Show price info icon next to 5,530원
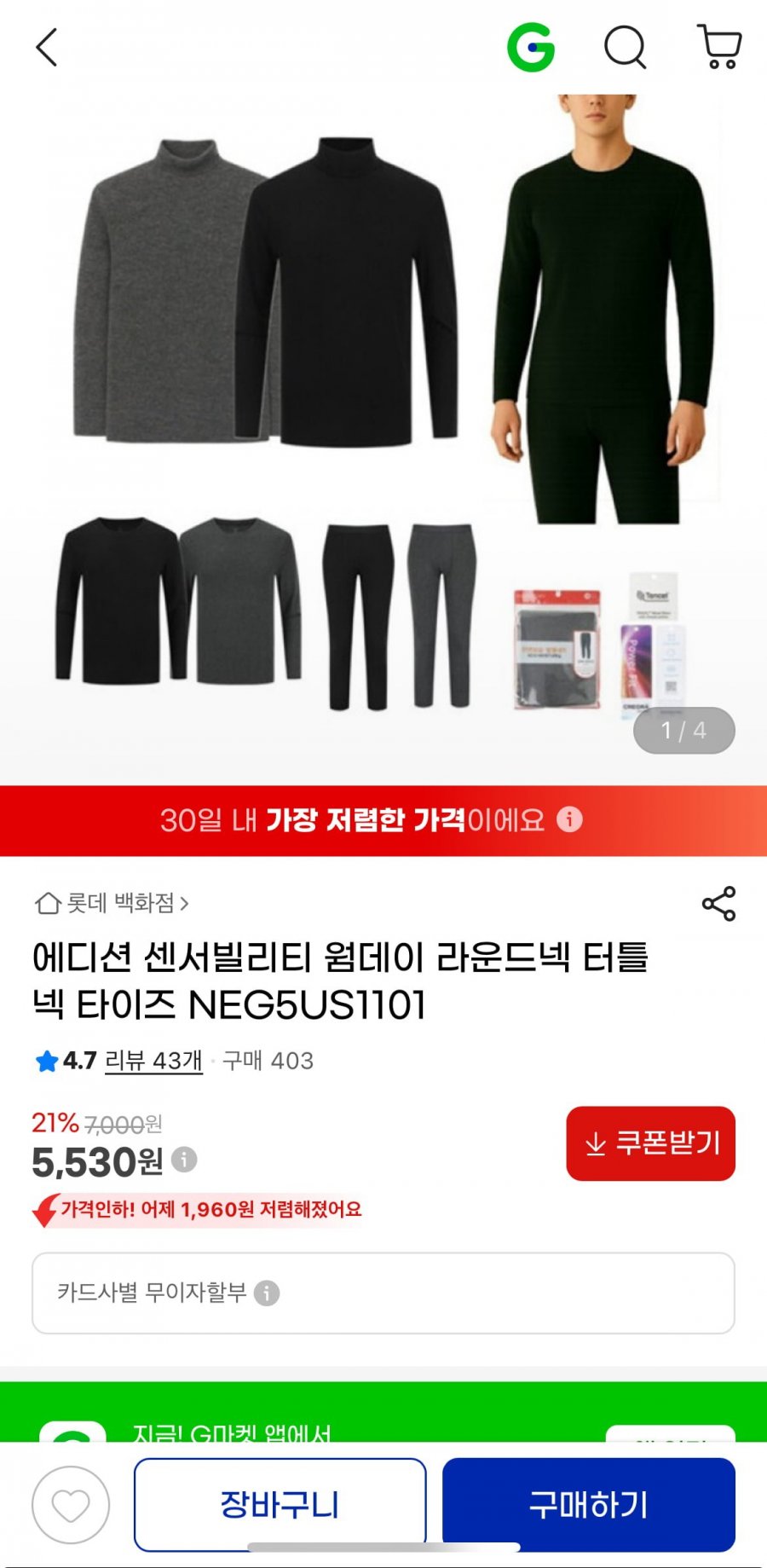Image resolution: width=767 pixels, height=1568 pixels. [x=184, y=1160]
